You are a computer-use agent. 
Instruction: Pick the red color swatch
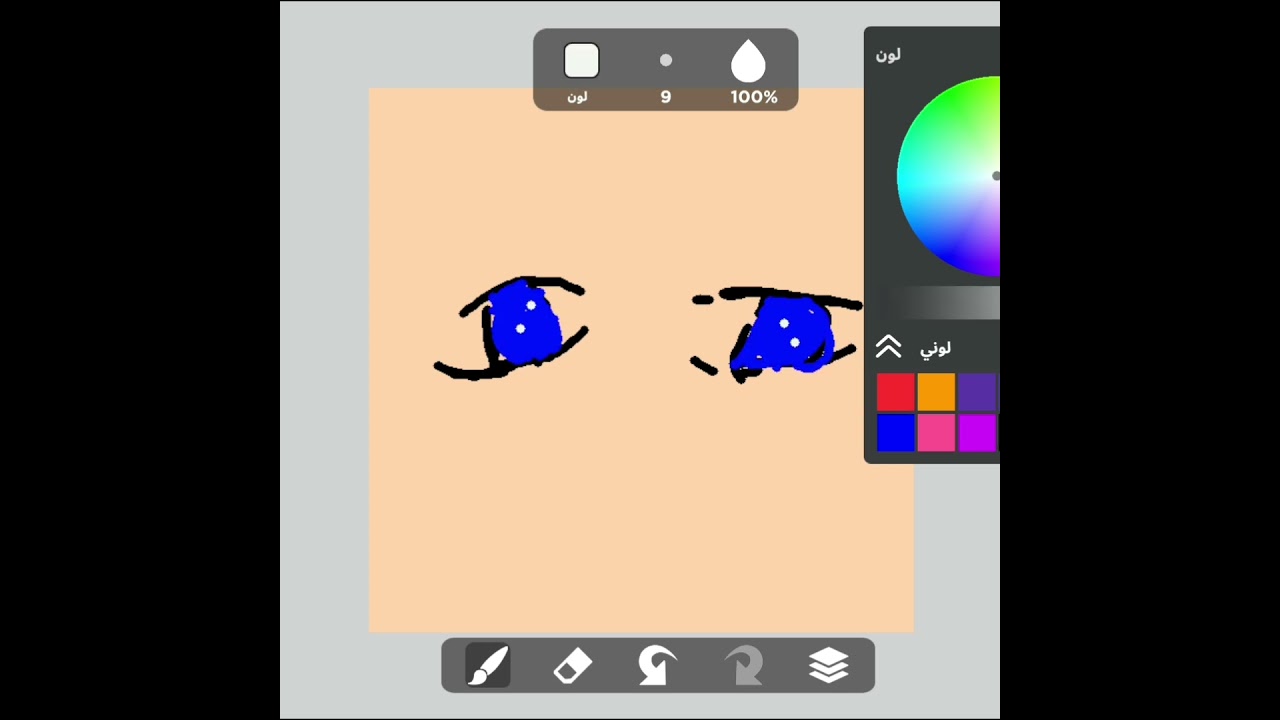pos(896,392)
